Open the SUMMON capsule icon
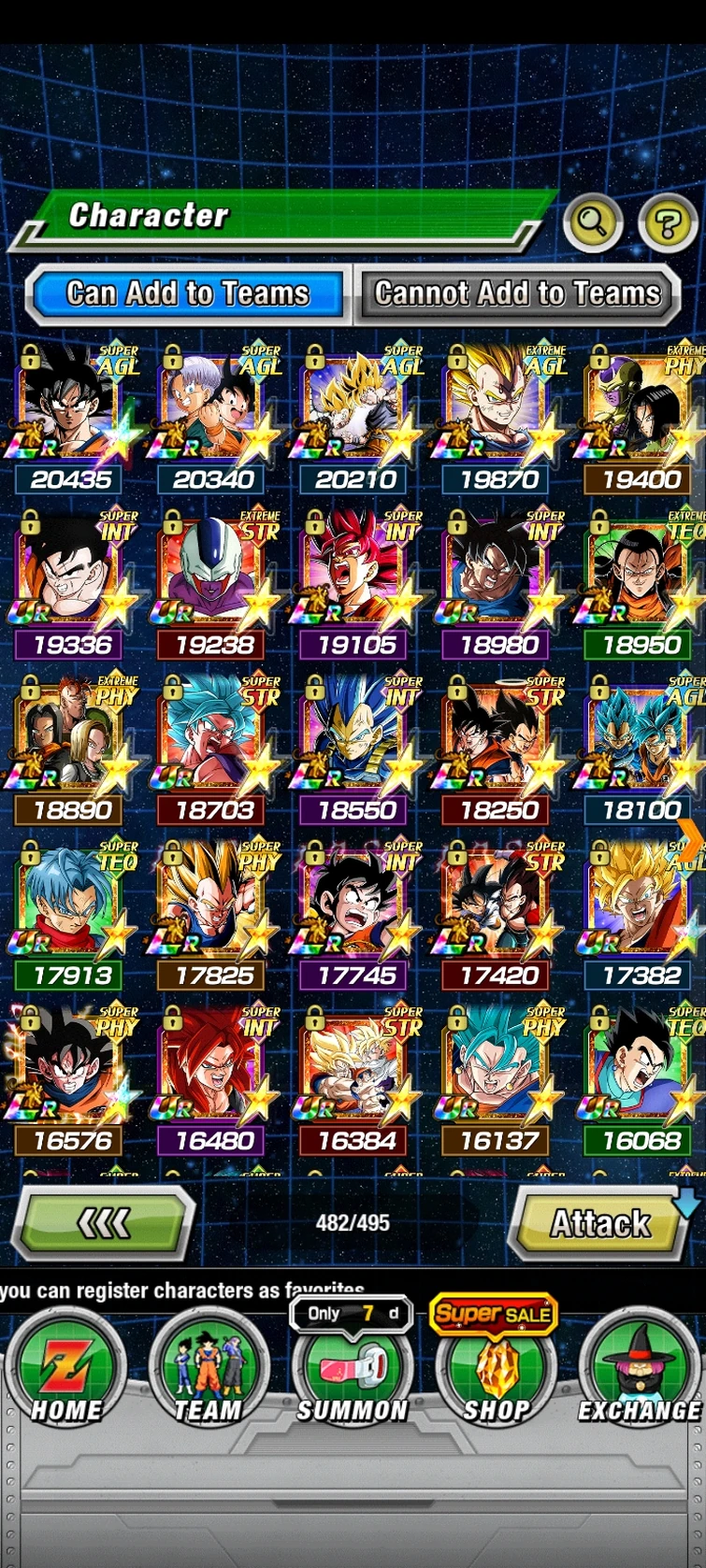Screen dimensions: 706x1568 (353, 1369)
